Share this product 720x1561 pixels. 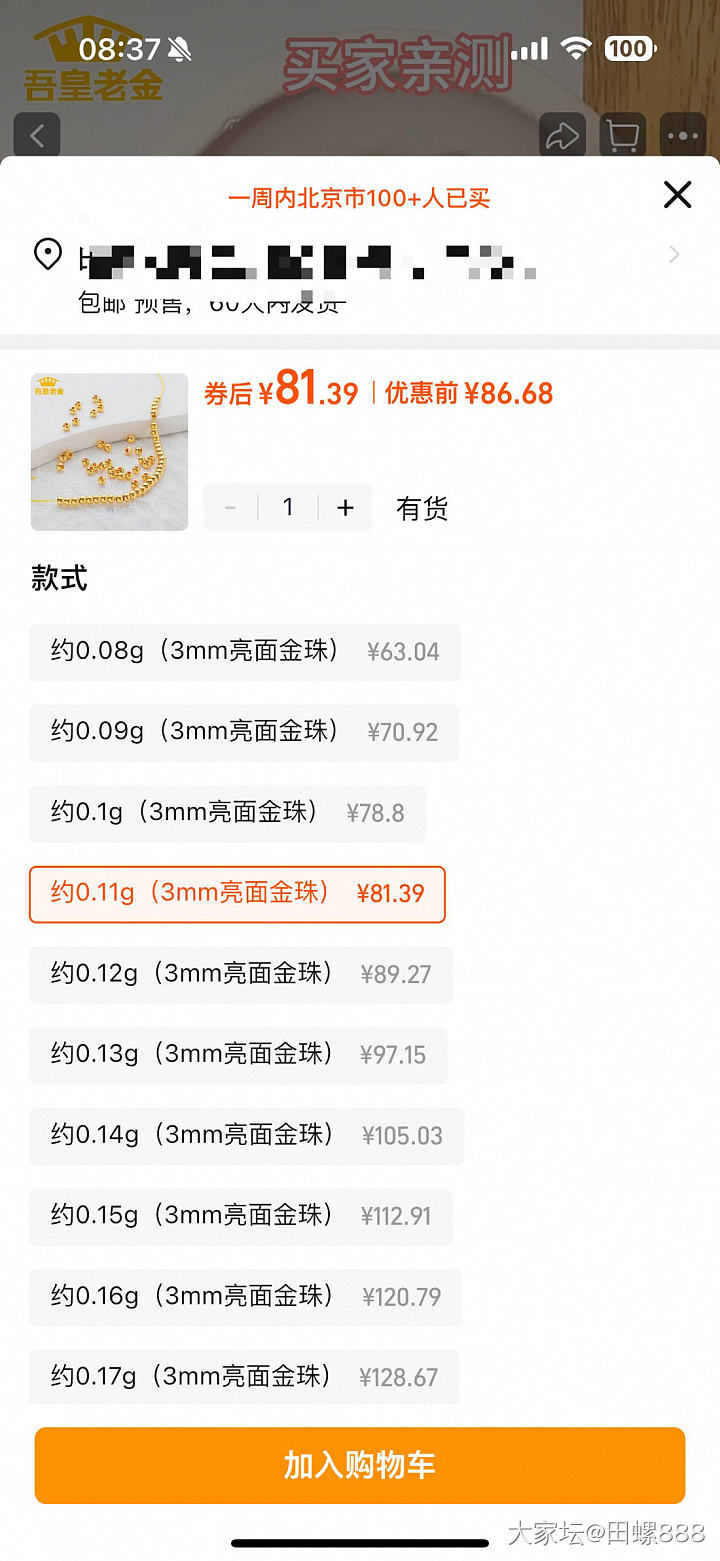click(x=562, y=135)
